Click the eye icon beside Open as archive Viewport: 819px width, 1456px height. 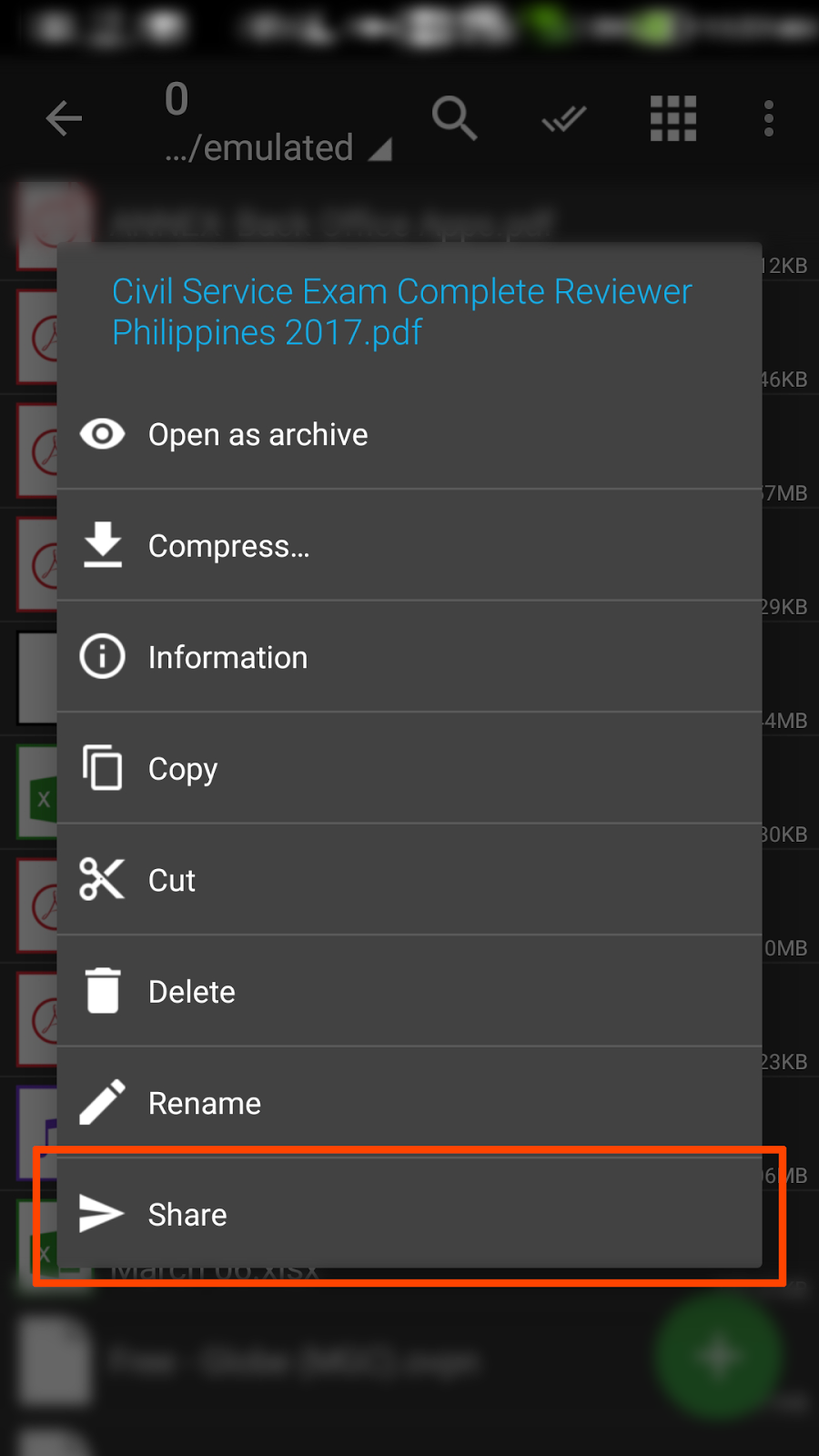pos(102,434)
